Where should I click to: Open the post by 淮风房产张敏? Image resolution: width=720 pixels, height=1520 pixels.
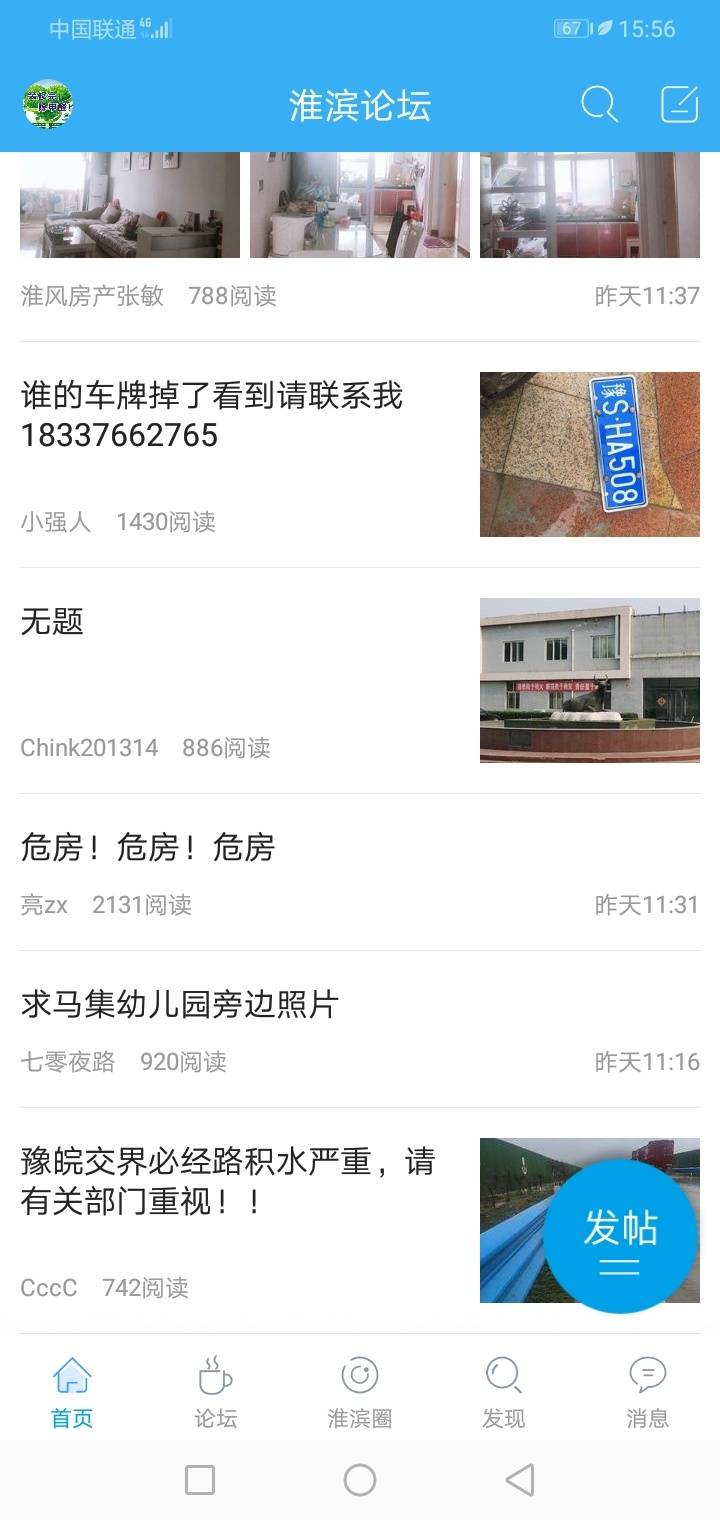(x=360, y=246)
